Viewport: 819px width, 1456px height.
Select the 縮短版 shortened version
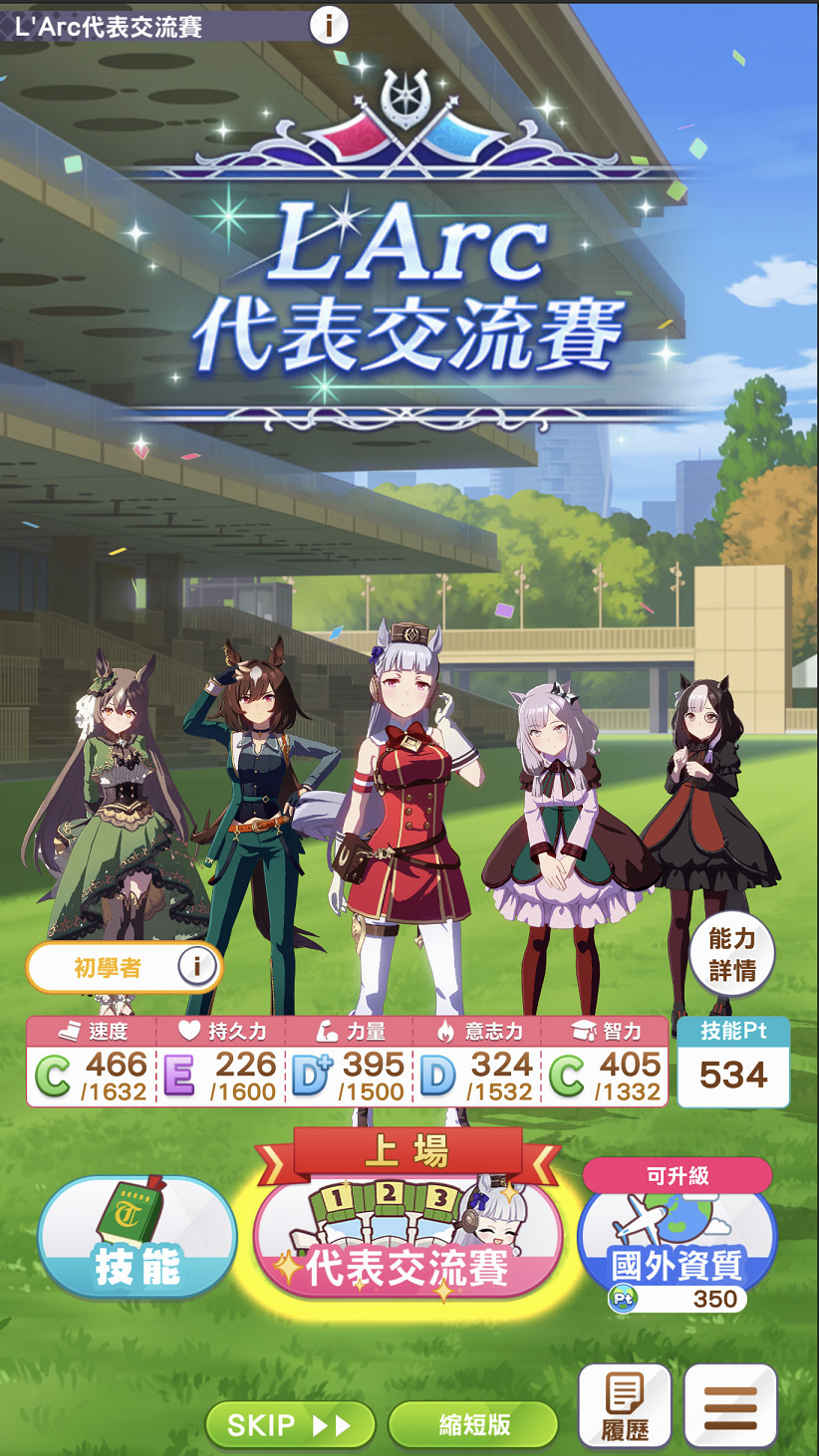[x=473, y=1425]
